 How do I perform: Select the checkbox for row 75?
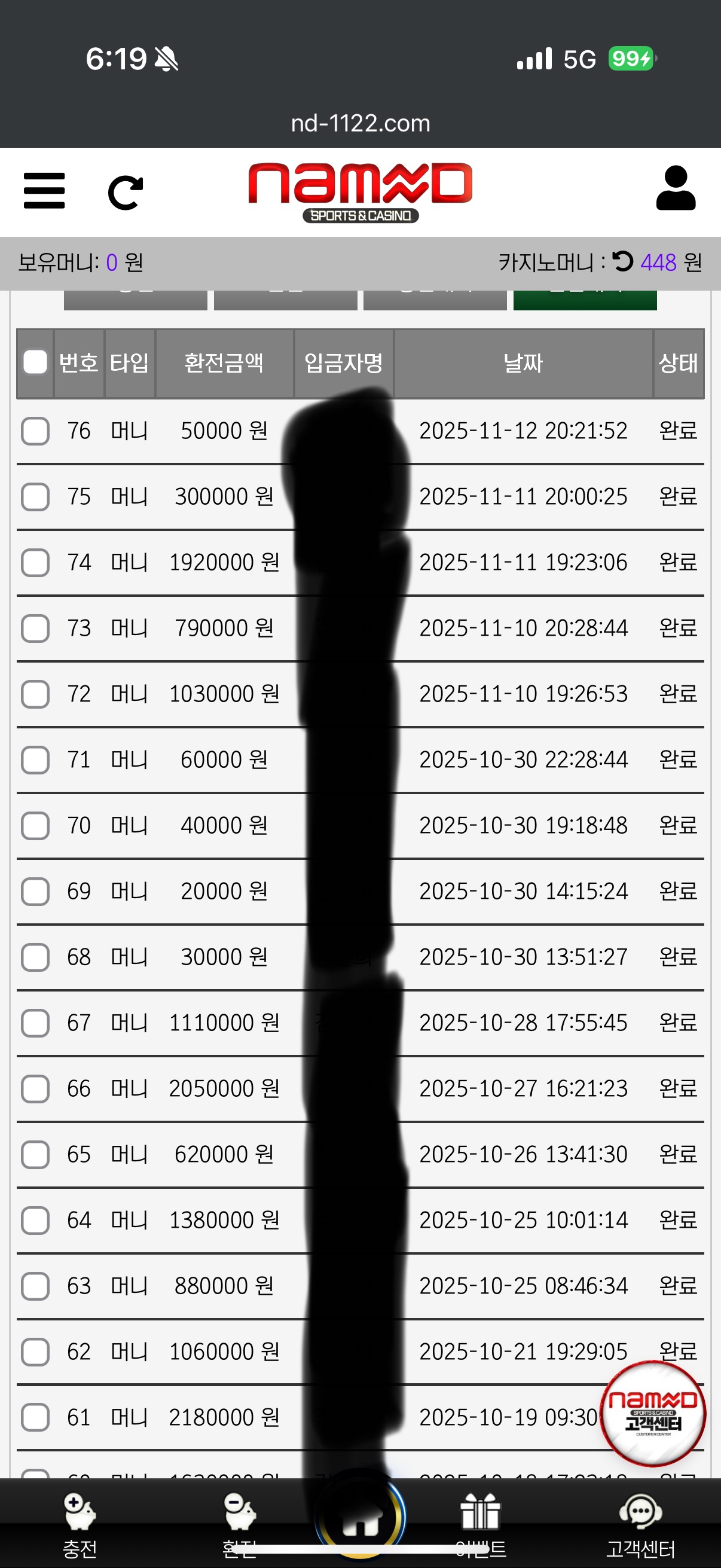35,497
